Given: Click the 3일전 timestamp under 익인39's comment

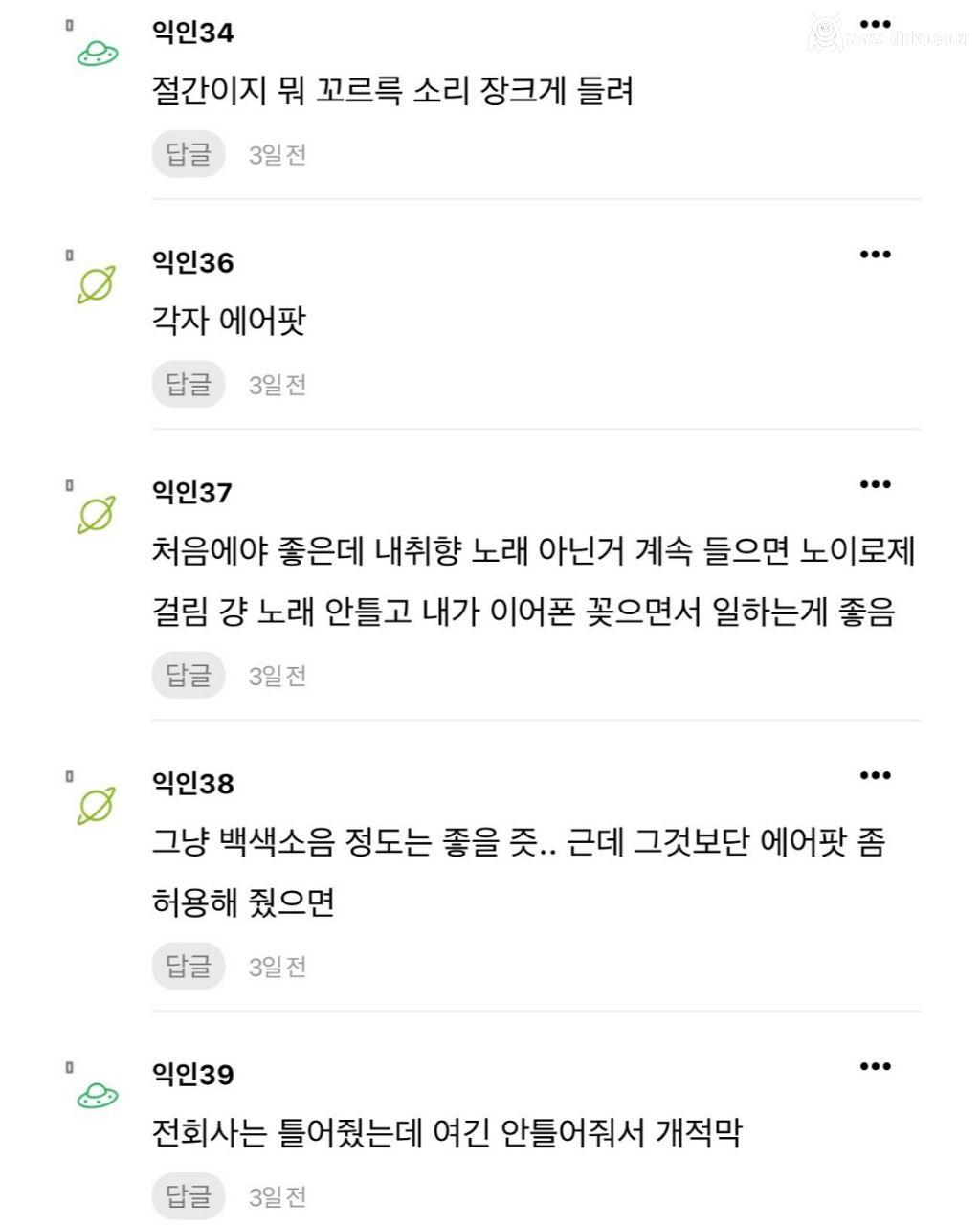Looking at the screenshot, I should click(x=276, y=1194).
